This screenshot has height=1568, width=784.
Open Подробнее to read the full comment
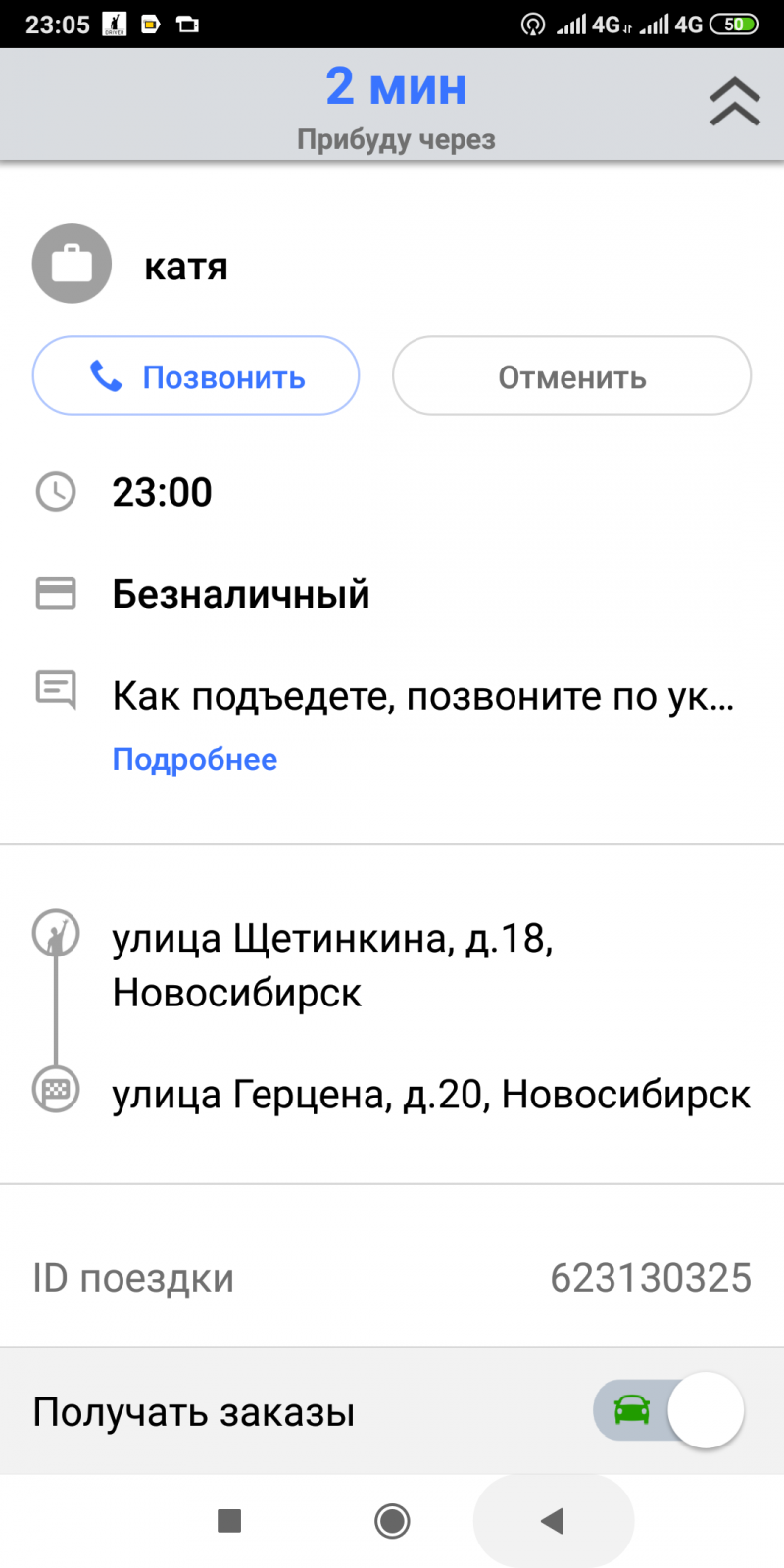pos(195,759)
